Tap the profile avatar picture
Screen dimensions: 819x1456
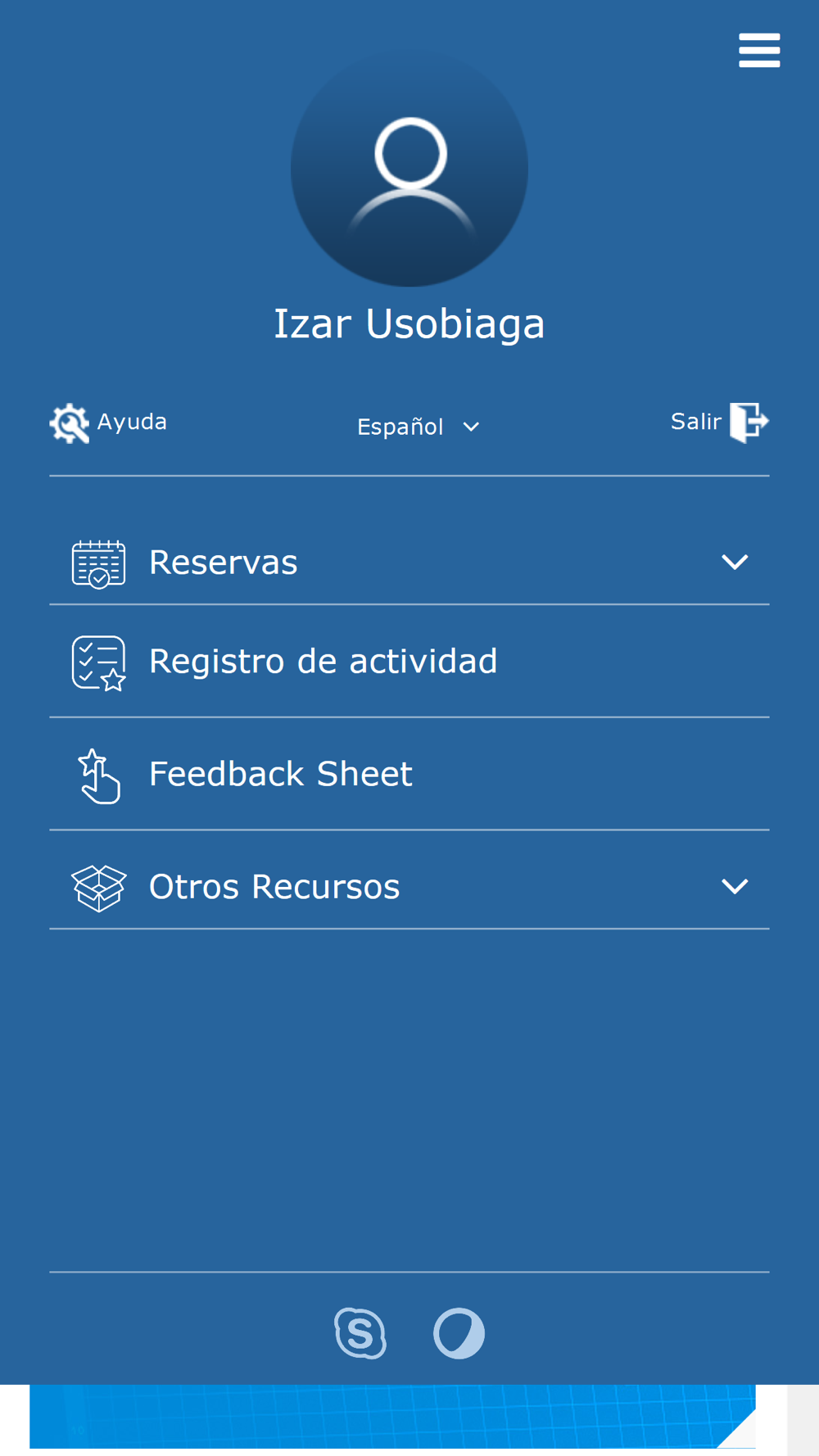pyautogui.click(x=409, y=169)
